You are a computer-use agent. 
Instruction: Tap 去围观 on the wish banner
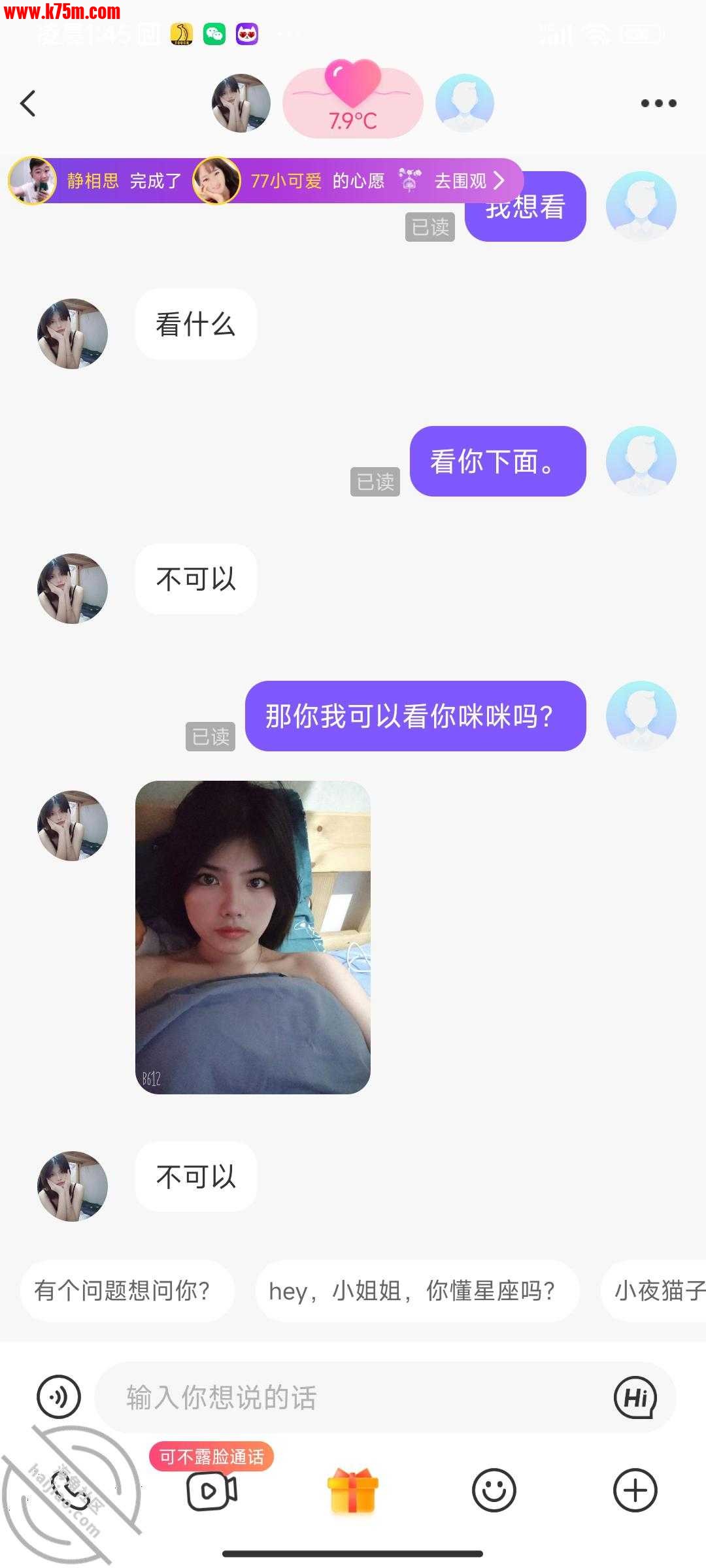[469, 181]
